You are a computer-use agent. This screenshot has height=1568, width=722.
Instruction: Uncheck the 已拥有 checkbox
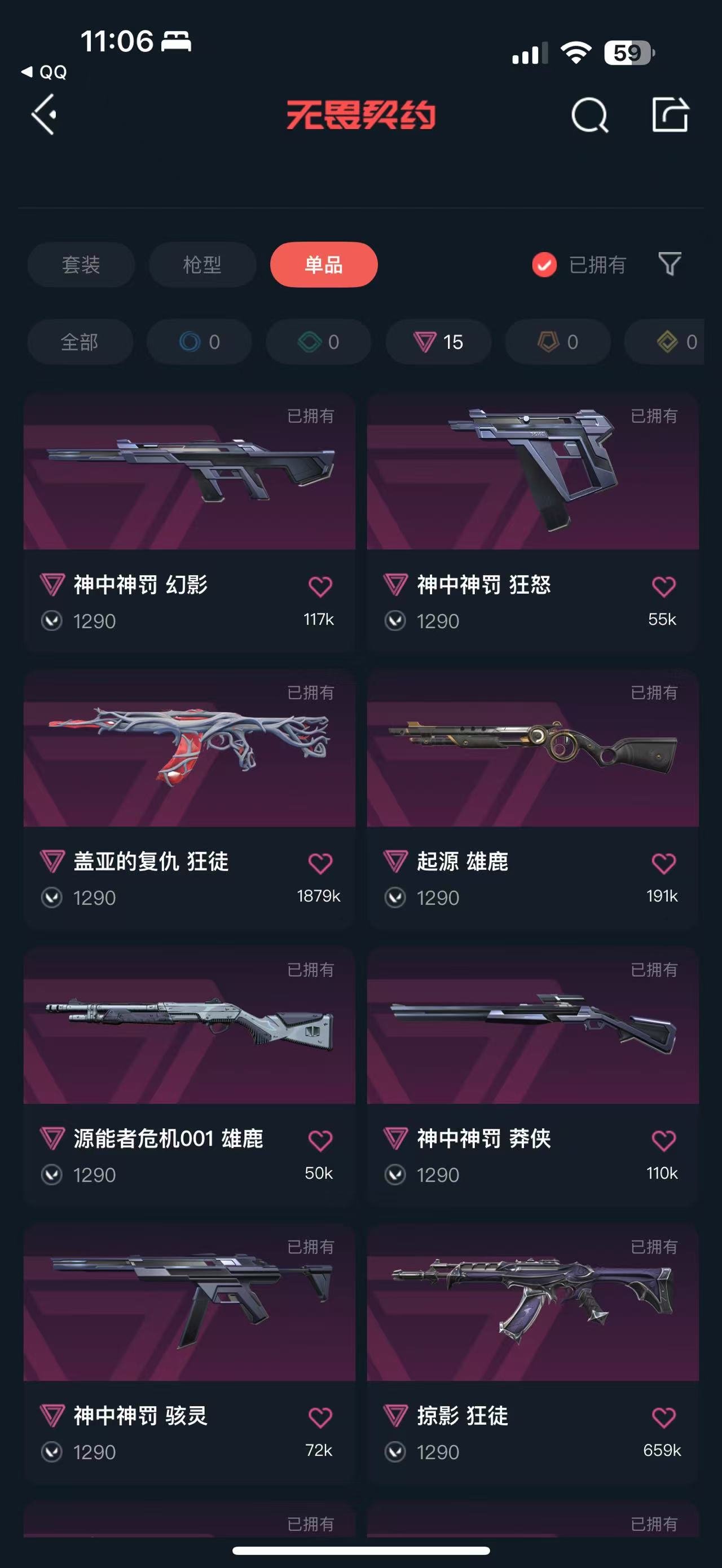544,265
